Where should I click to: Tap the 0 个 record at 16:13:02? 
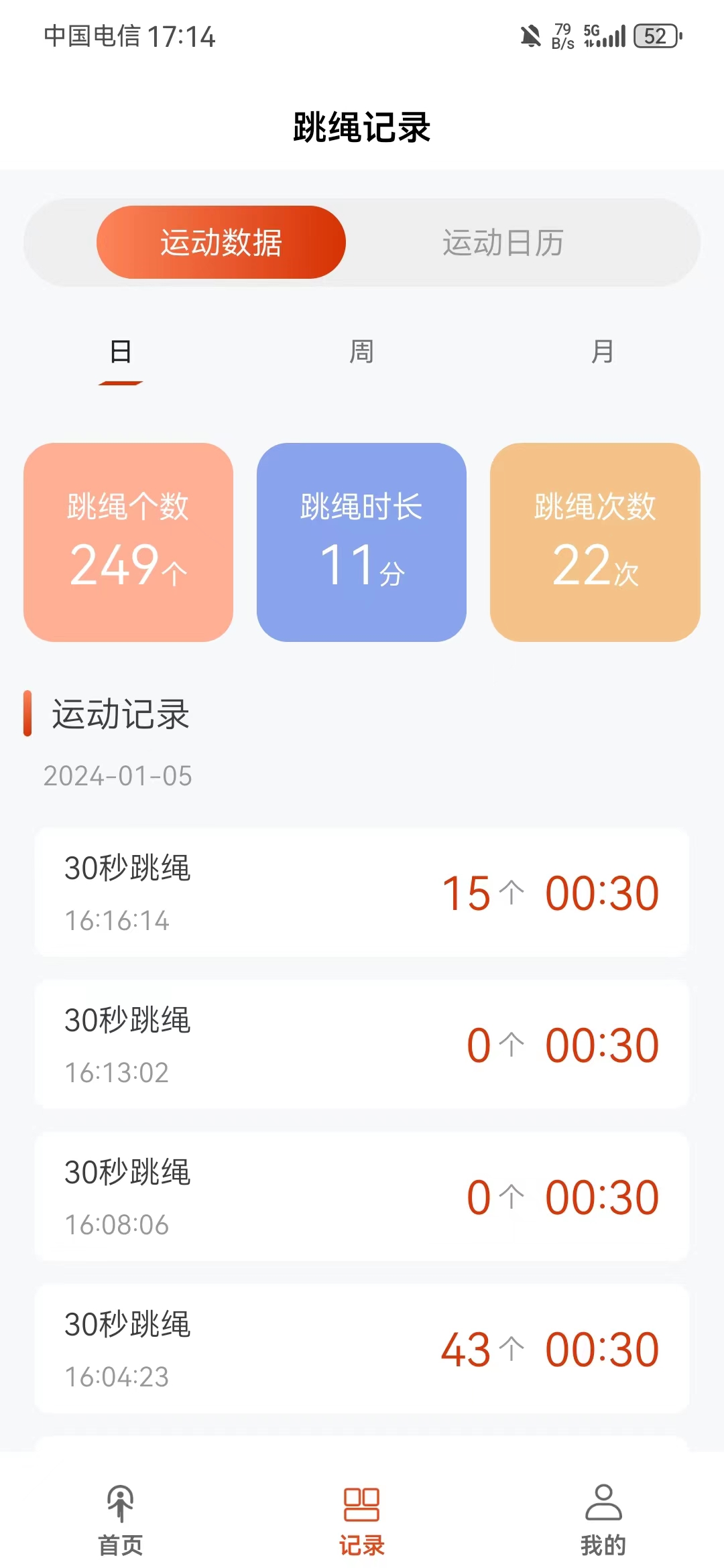coord(362,1045)
